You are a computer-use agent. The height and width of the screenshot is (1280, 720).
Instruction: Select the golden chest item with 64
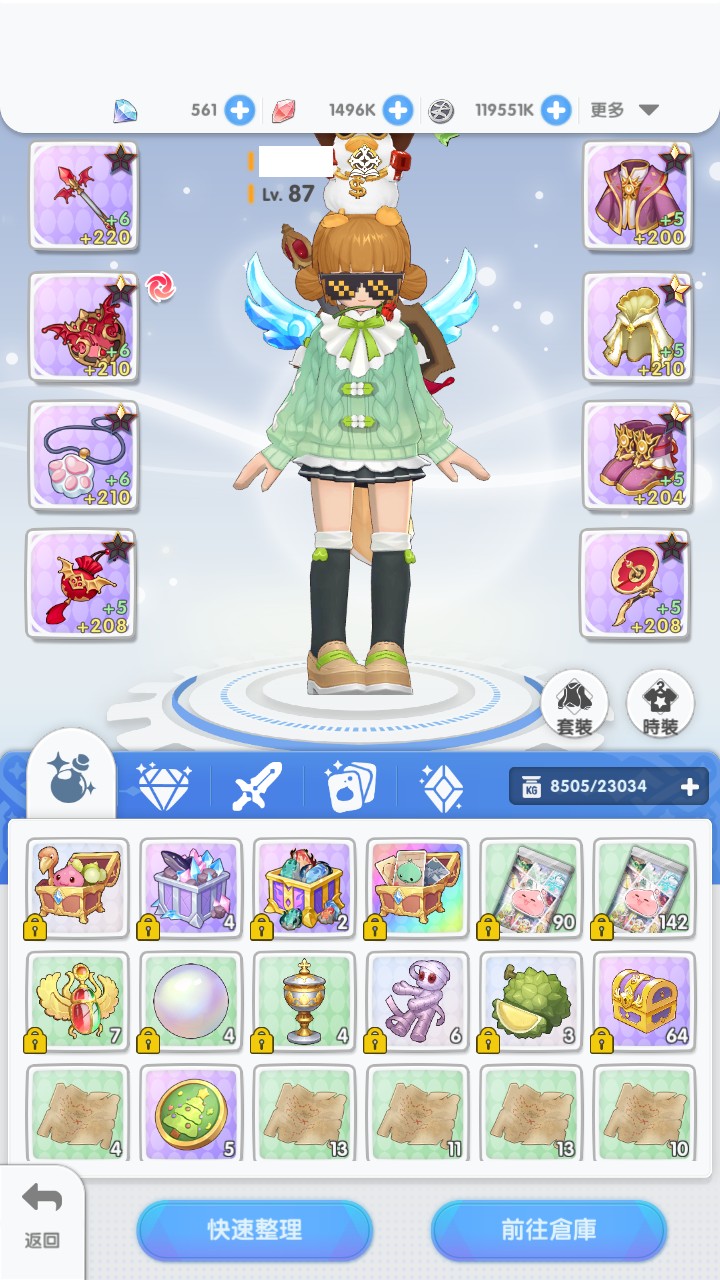644,999
